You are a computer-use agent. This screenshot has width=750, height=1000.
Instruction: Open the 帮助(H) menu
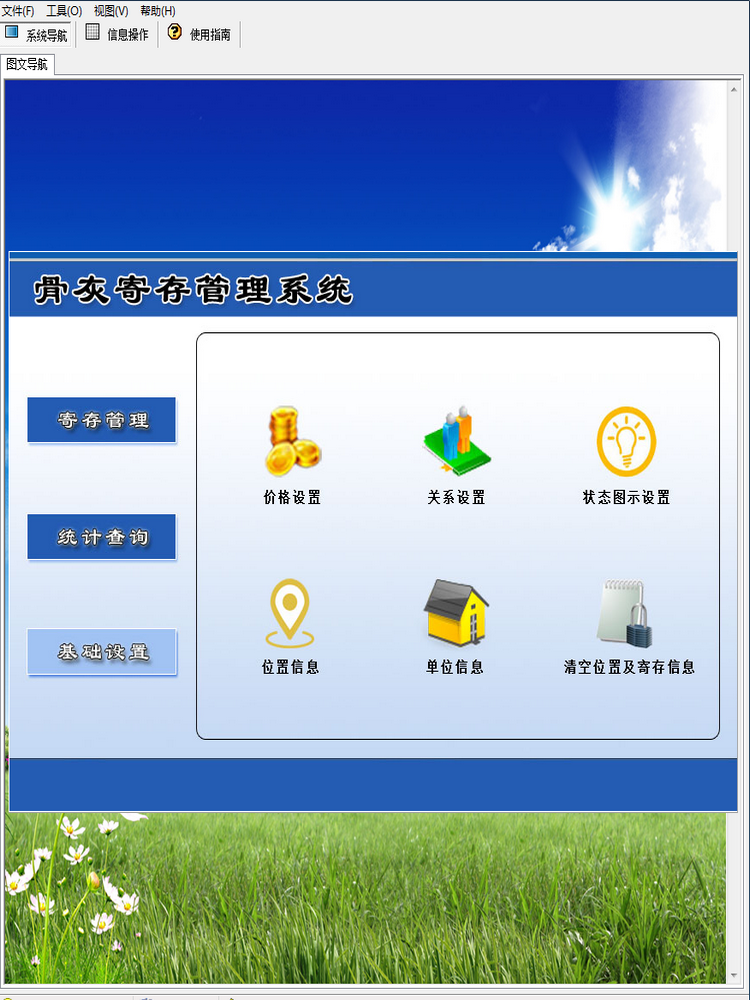click(158, 11)
